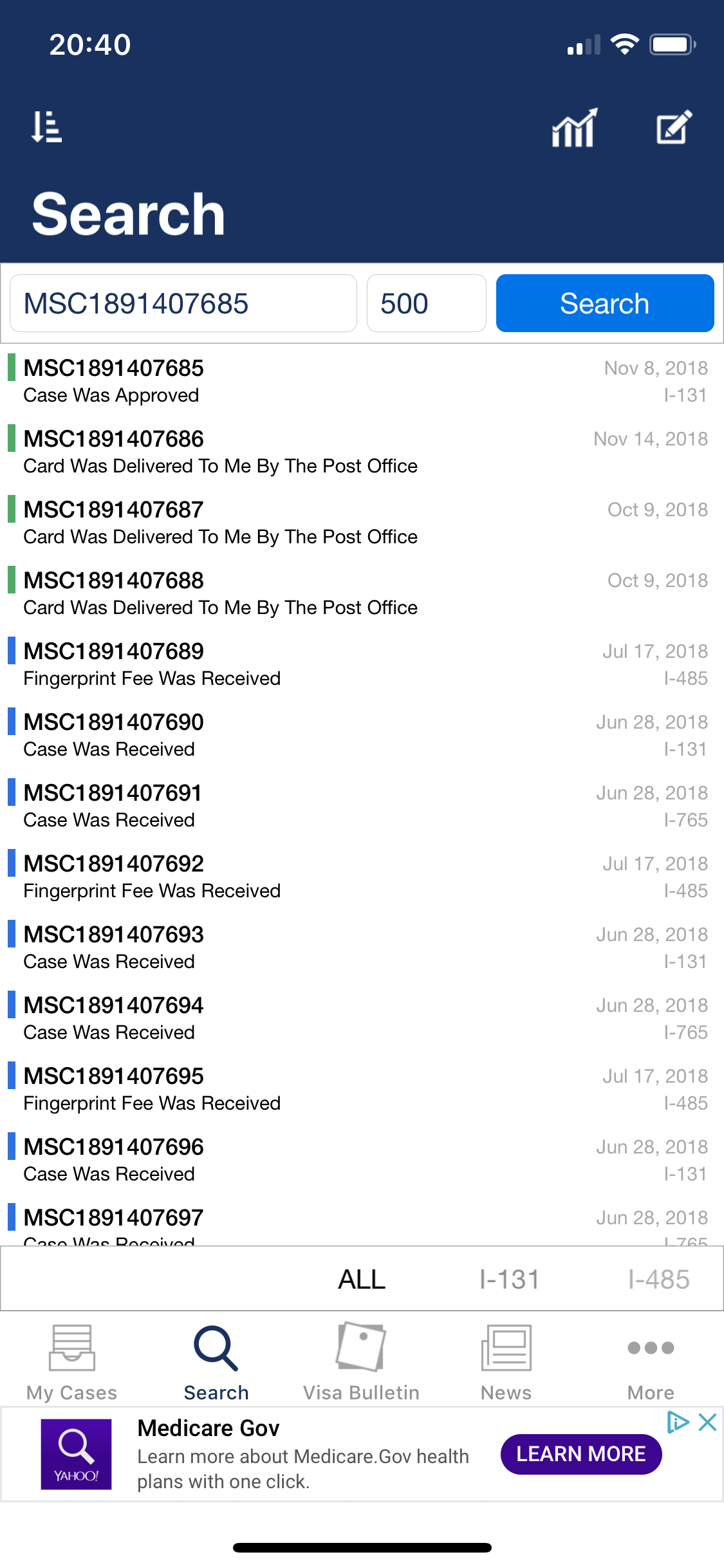The image size is (724, 1568).
Task: Filter results by I-485
Action: pyautogui.click(x=658, y=1279)
